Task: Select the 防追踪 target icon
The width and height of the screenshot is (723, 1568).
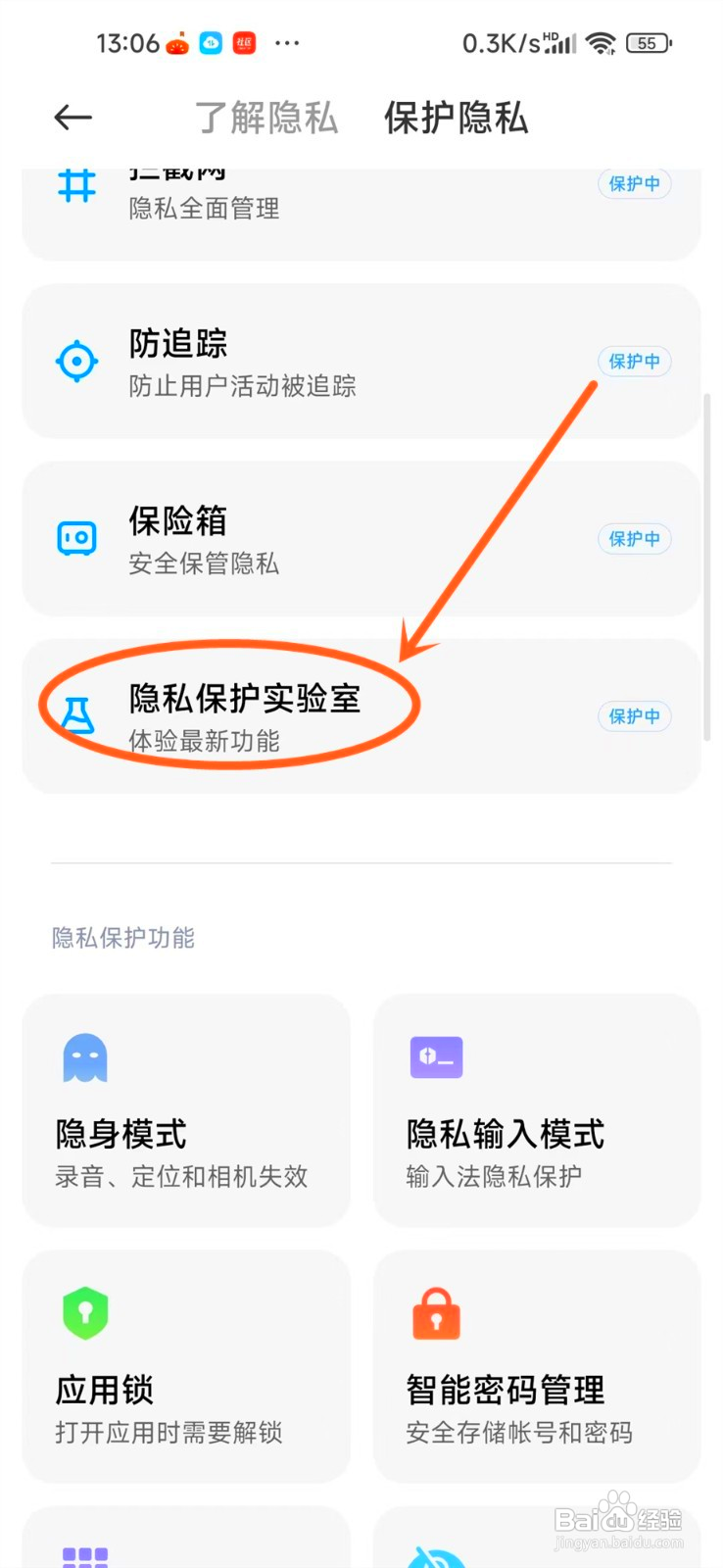Action: [x=76, y=361]
